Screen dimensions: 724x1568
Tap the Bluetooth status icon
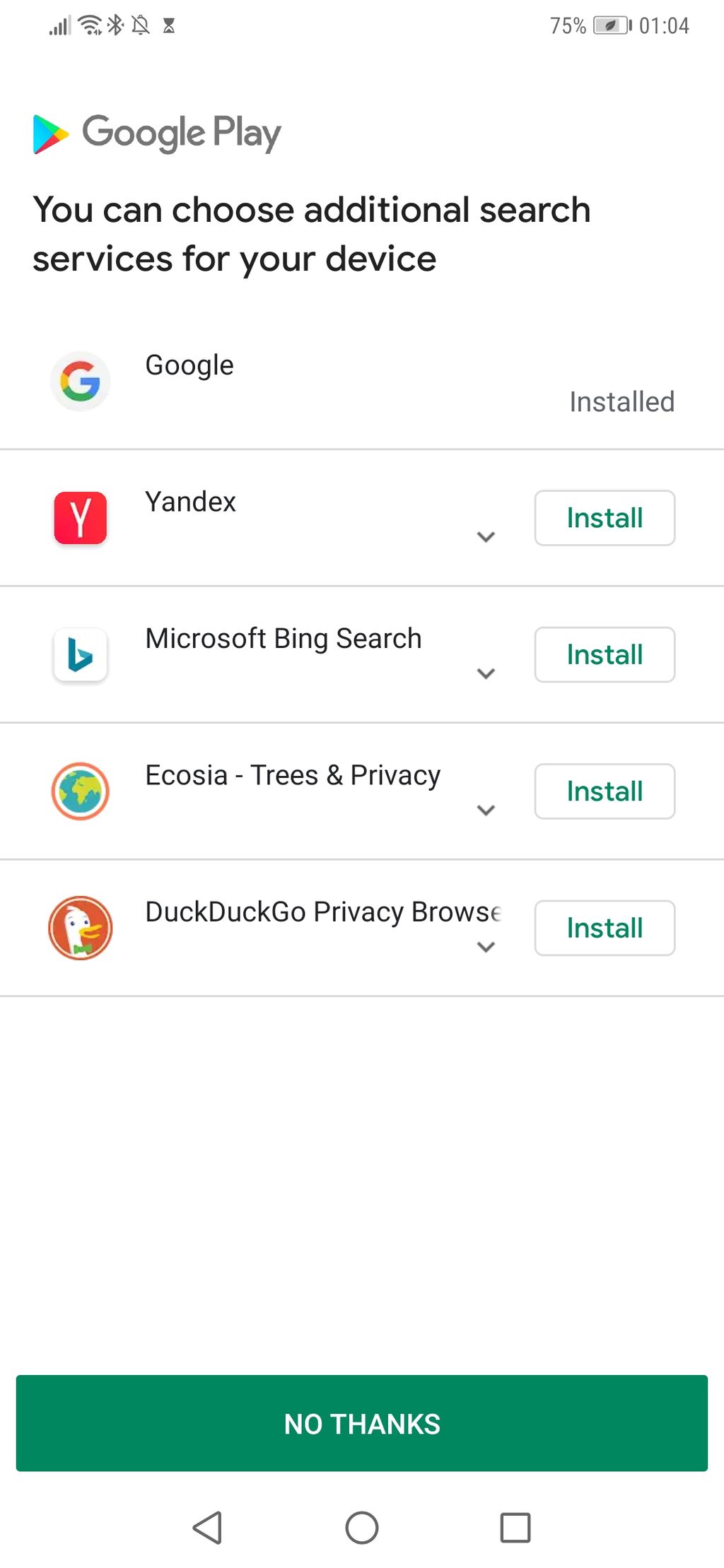coord(115,25)
